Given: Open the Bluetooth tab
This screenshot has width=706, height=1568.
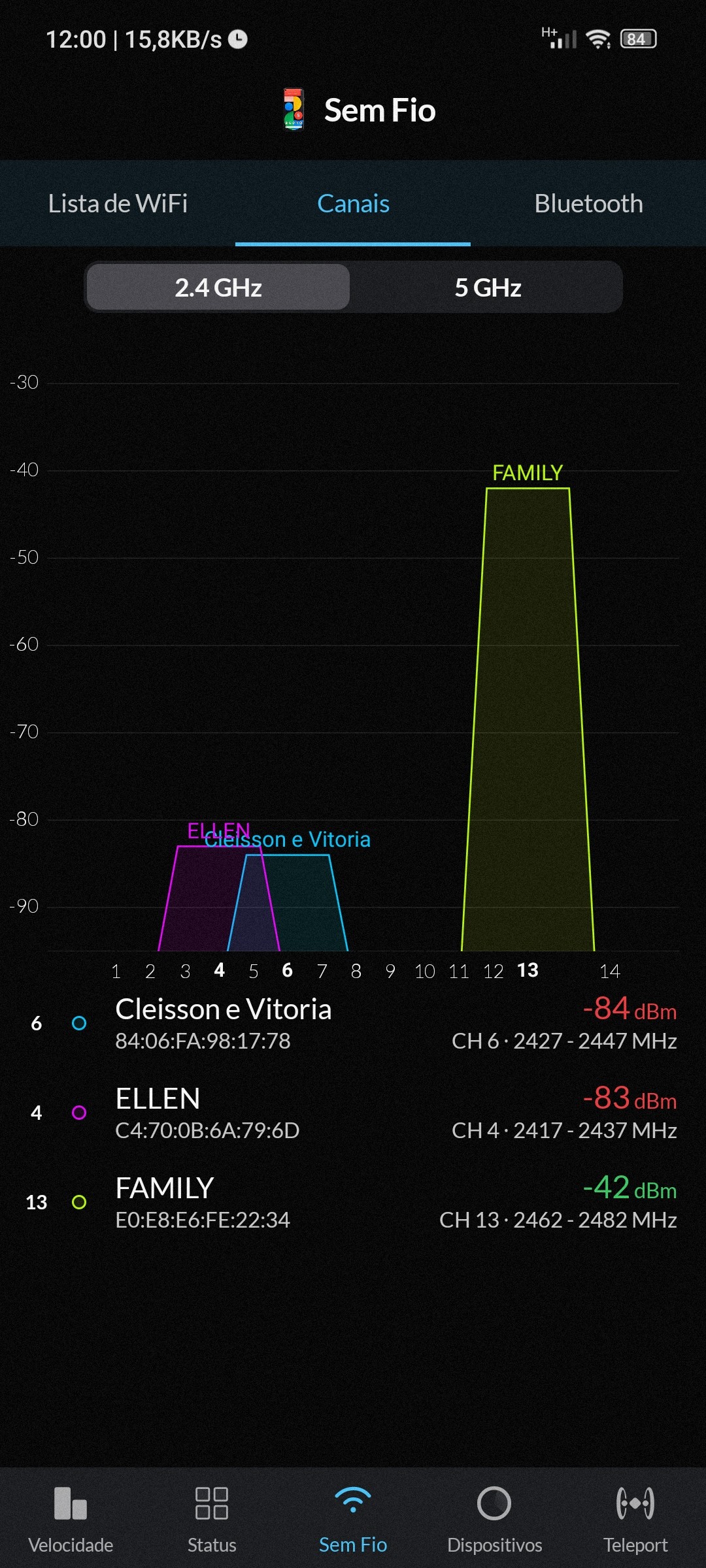Looking at the screenshot, I should 588,204.
